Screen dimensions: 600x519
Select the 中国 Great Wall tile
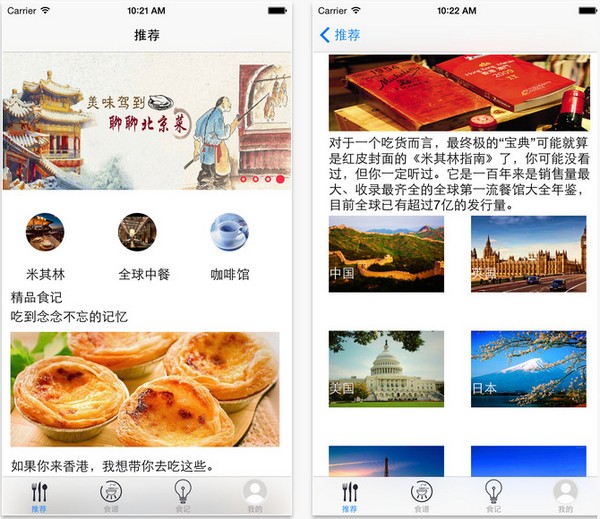tap(386, 254)
